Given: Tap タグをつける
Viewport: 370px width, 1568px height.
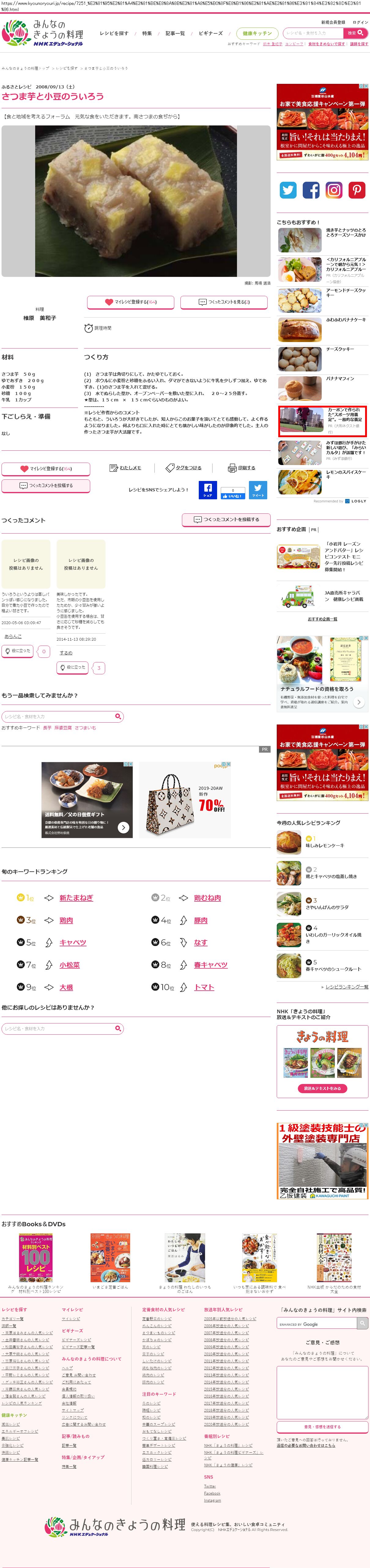Looking at the screenshot, I should tap(184, 468).
